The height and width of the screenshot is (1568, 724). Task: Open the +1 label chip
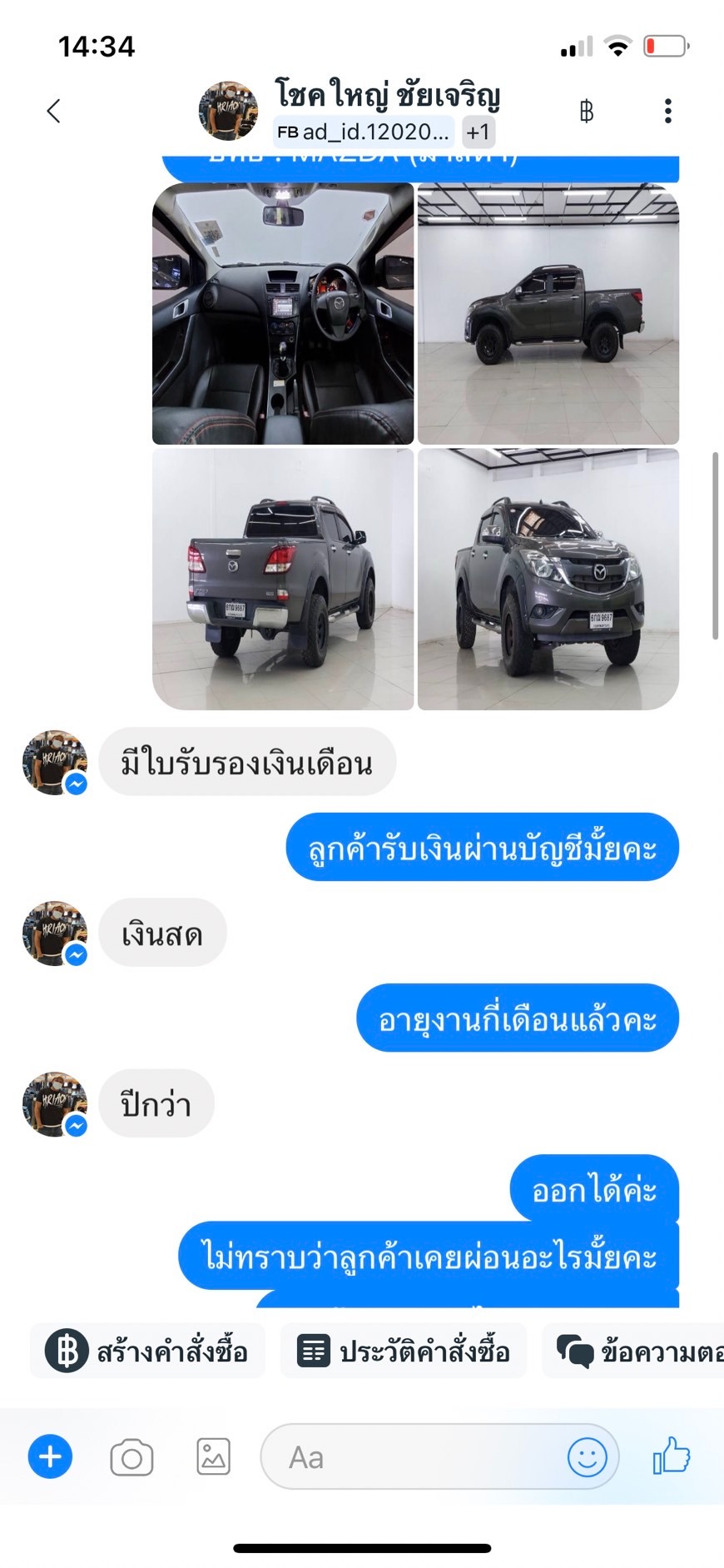pyautogui.click(x=478, y=132)
